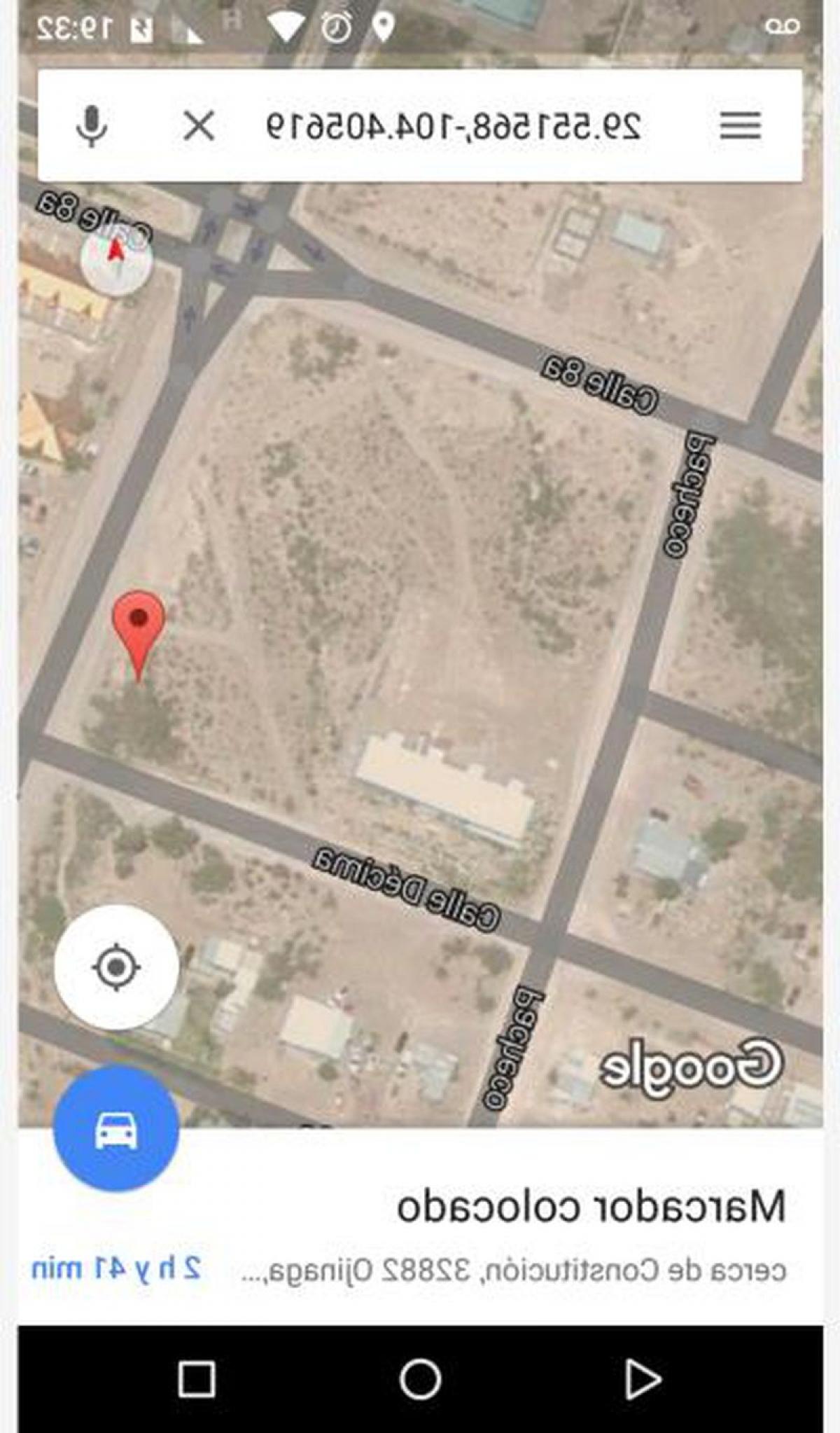Clear the search query with the X button
Viewport: 840px width, 1433px height.
[199, 127]
